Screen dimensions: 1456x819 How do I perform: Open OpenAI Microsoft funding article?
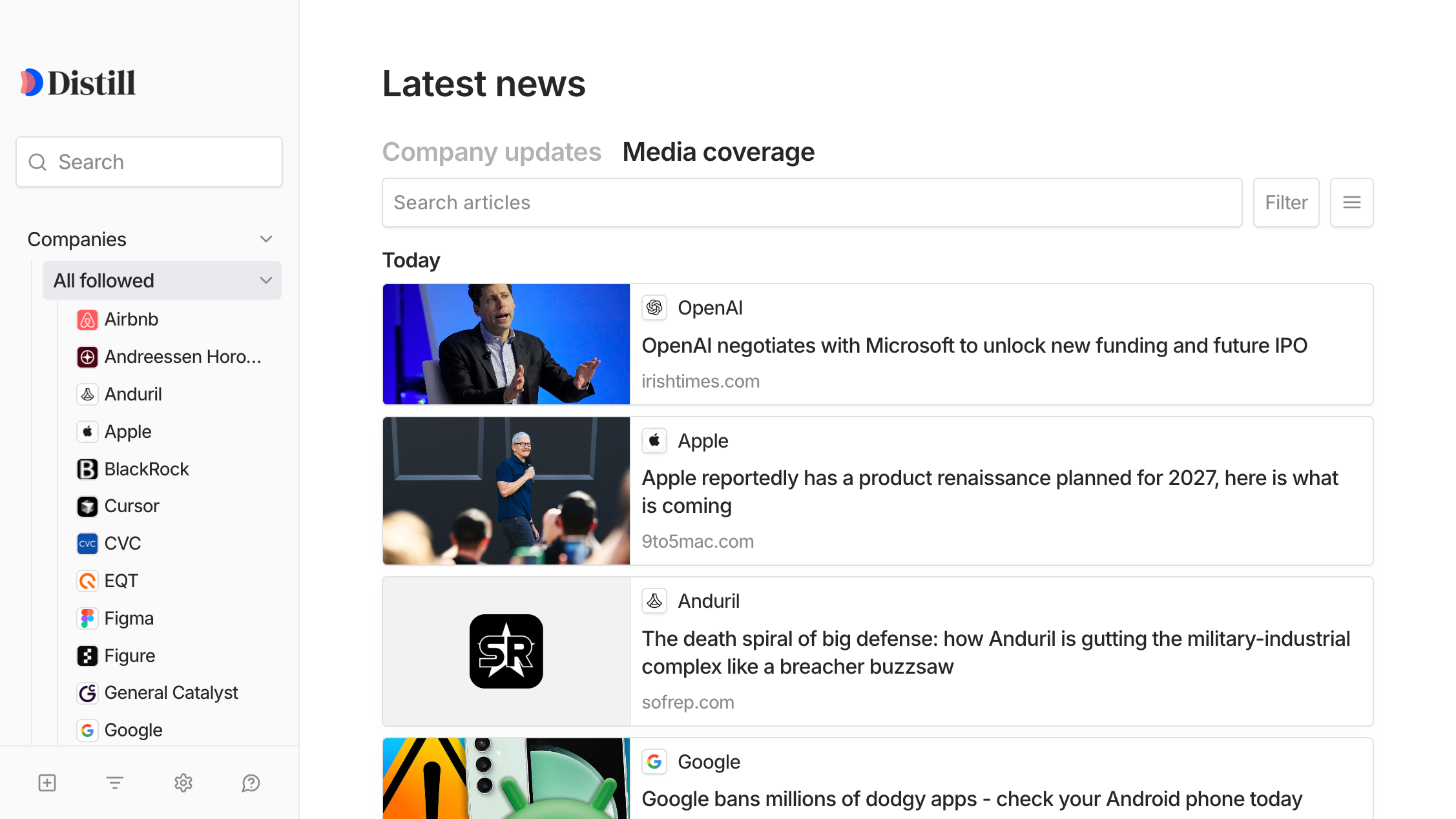coord(973,346)
